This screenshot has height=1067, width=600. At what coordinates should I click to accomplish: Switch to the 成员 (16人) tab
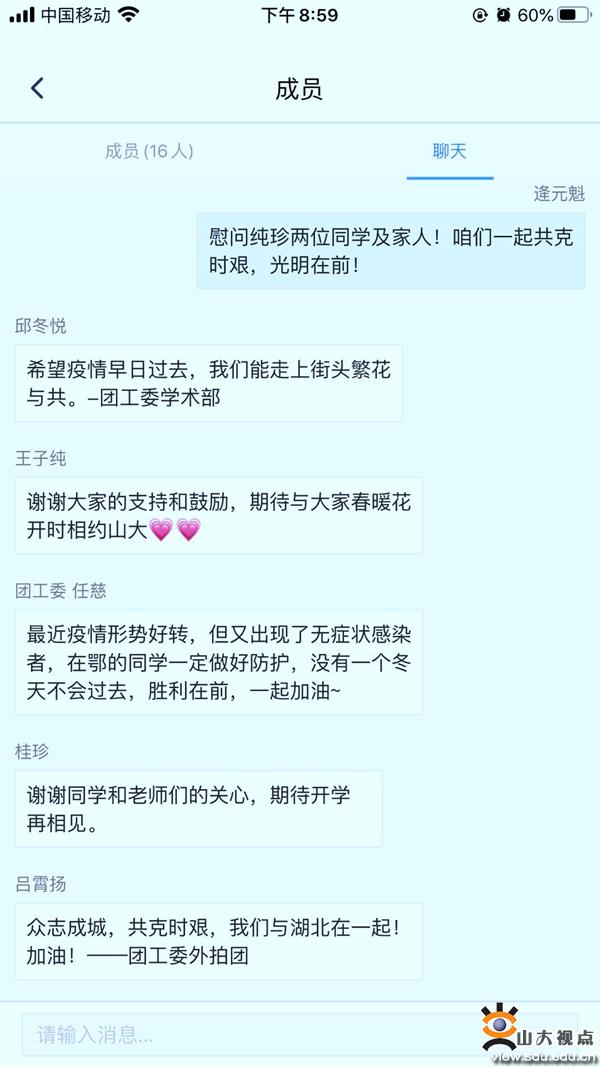click(149, 152)
